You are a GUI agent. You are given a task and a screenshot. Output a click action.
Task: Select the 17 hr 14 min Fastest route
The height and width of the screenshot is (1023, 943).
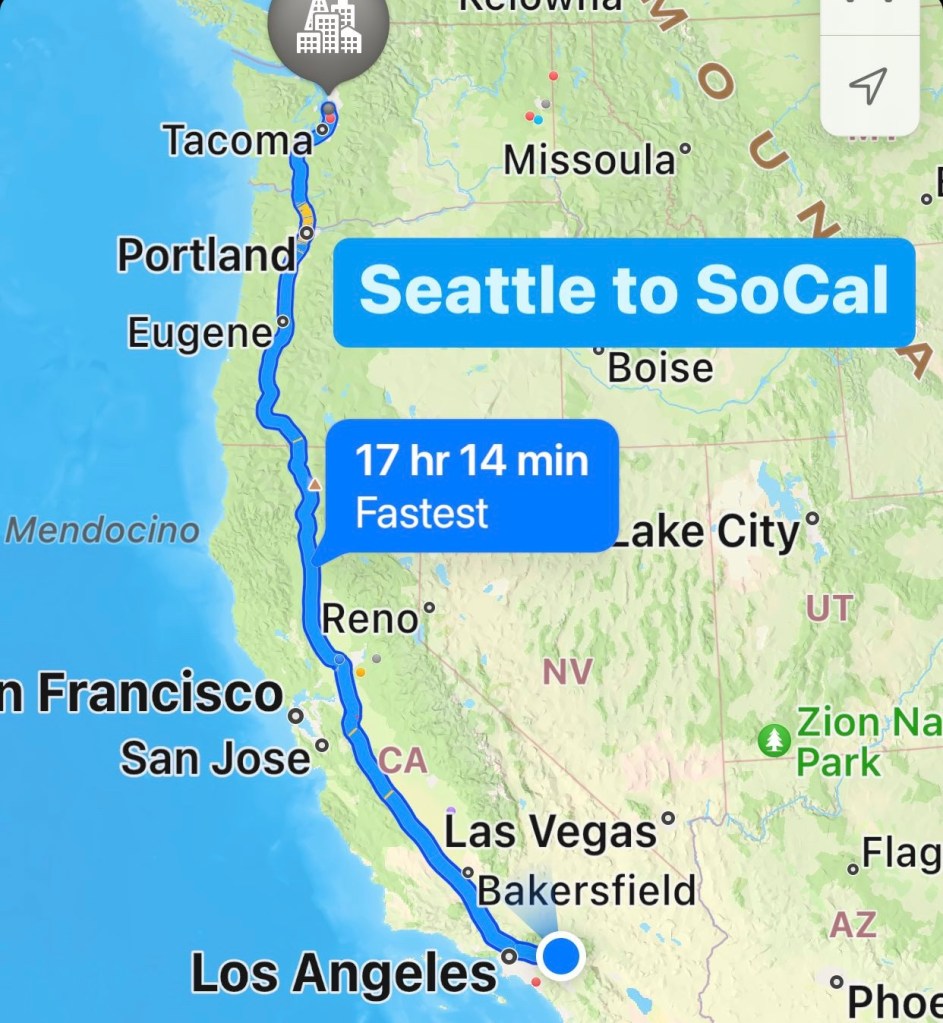(x=471, y=486)
